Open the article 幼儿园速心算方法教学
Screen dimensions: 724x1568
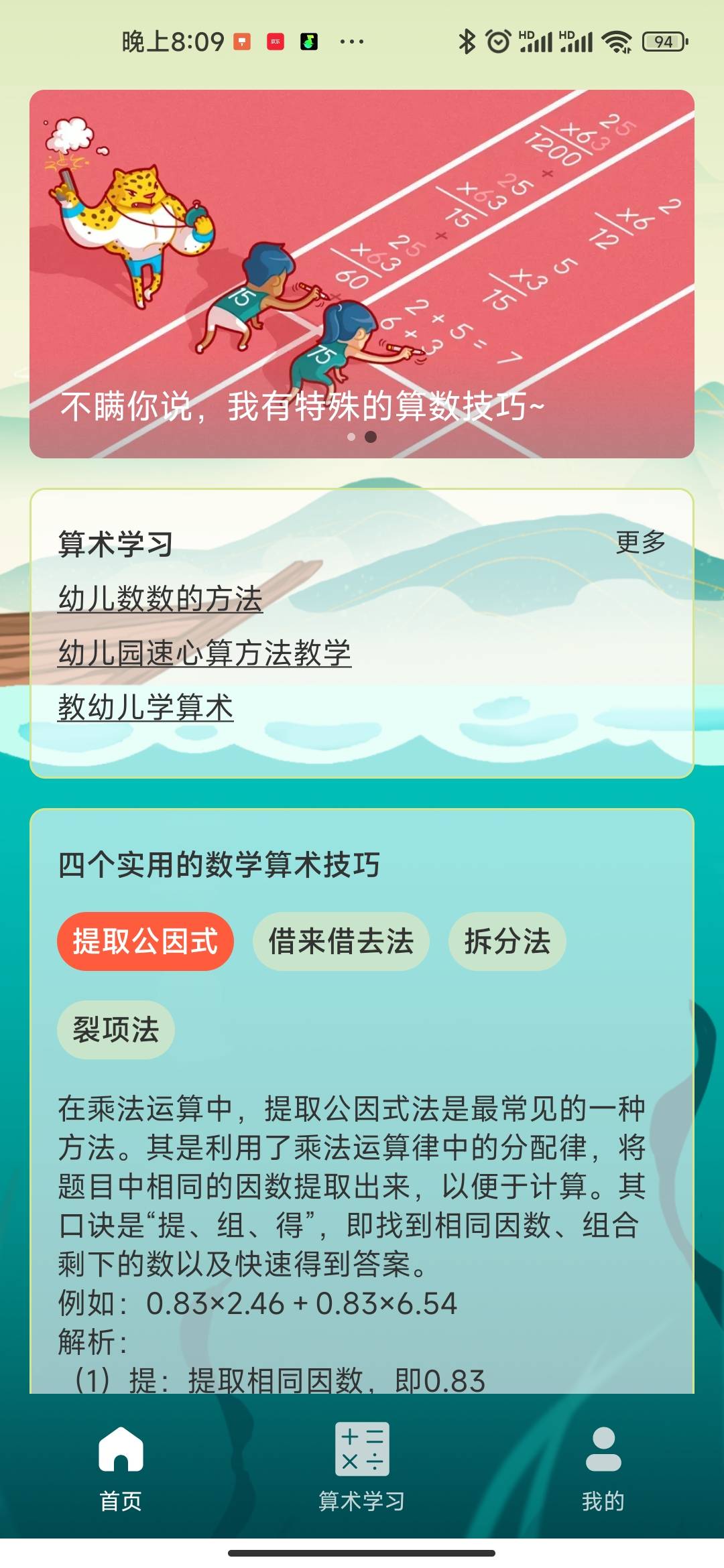click(x=204, y=655)
